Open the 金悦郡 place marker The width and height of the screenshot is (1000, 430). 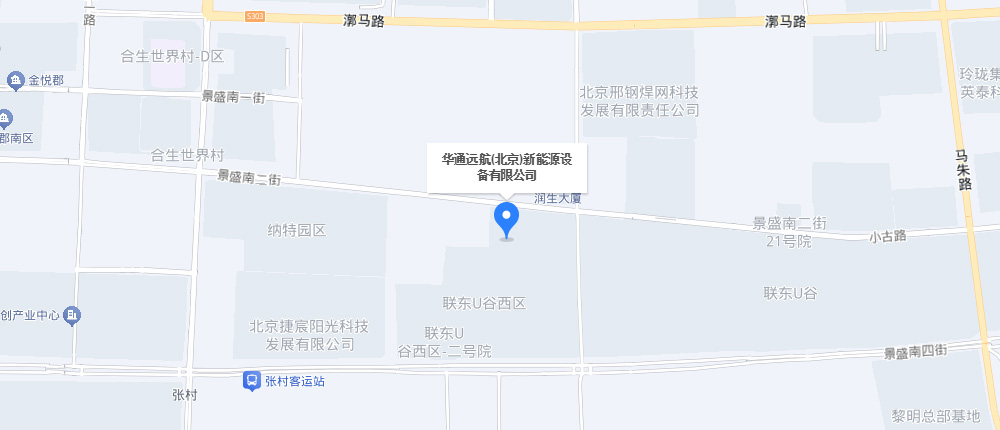15,80
